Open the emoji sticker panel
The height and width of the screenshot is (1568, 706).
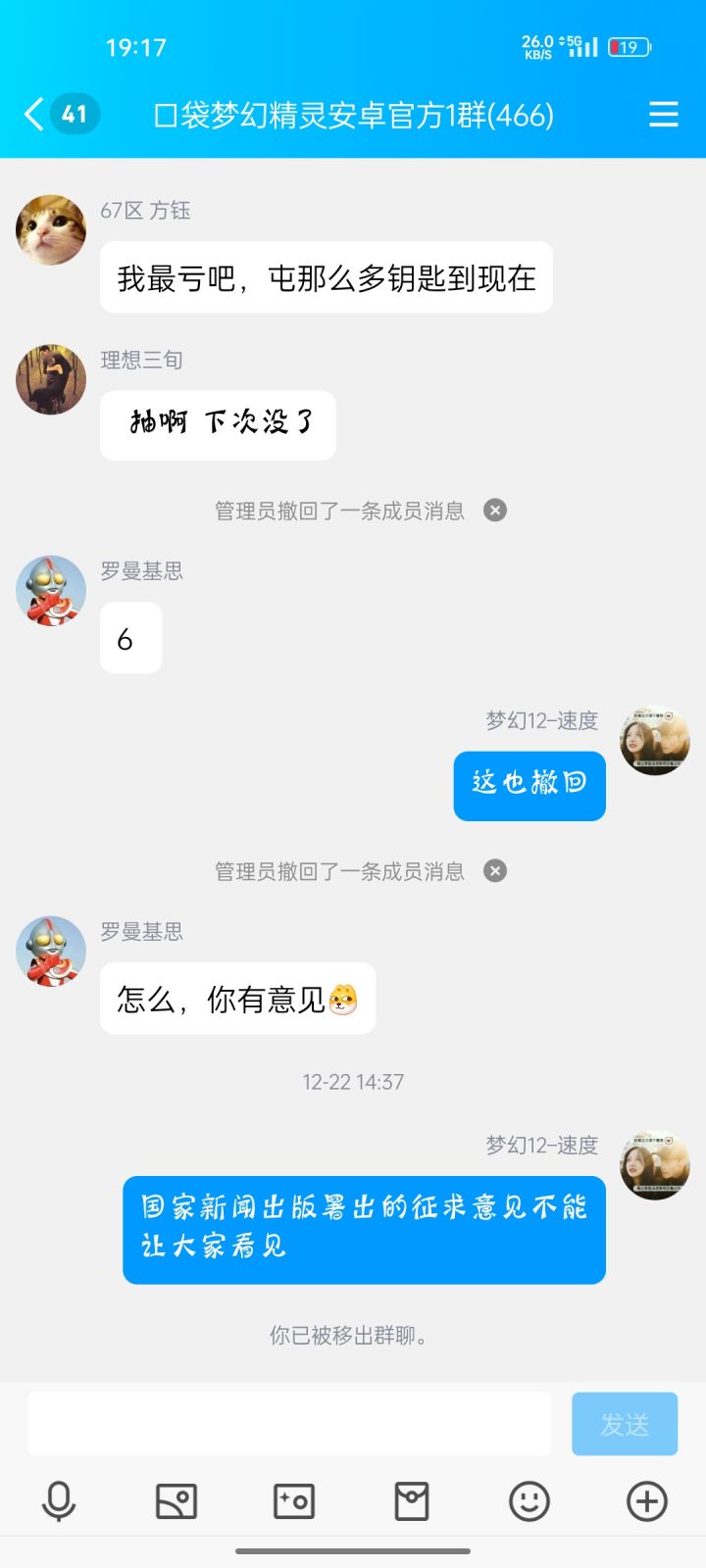(x=529, y=1501)
